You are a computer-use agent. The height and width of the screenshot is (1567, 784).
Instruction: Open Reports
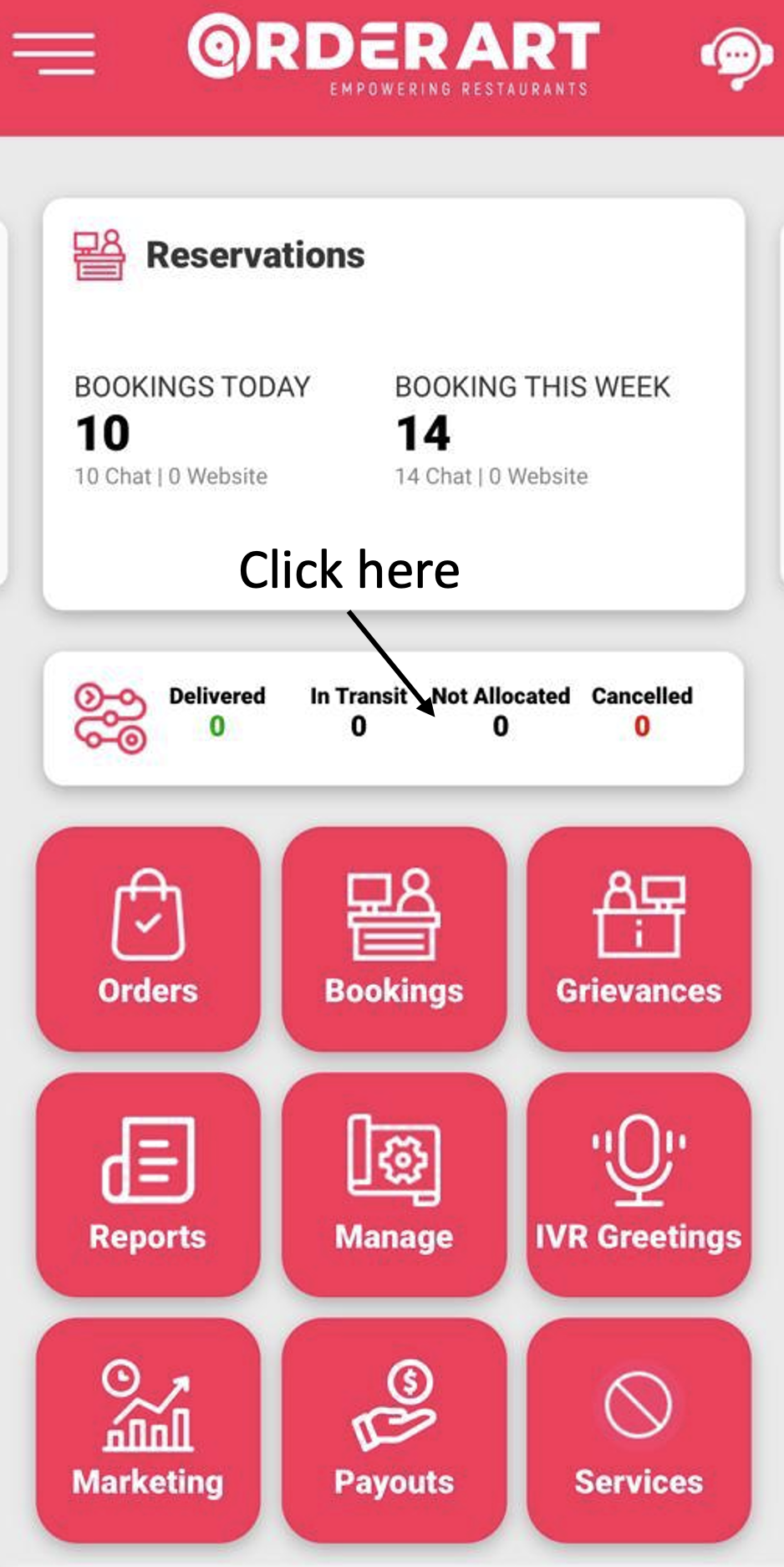[x=148, y=1184]
